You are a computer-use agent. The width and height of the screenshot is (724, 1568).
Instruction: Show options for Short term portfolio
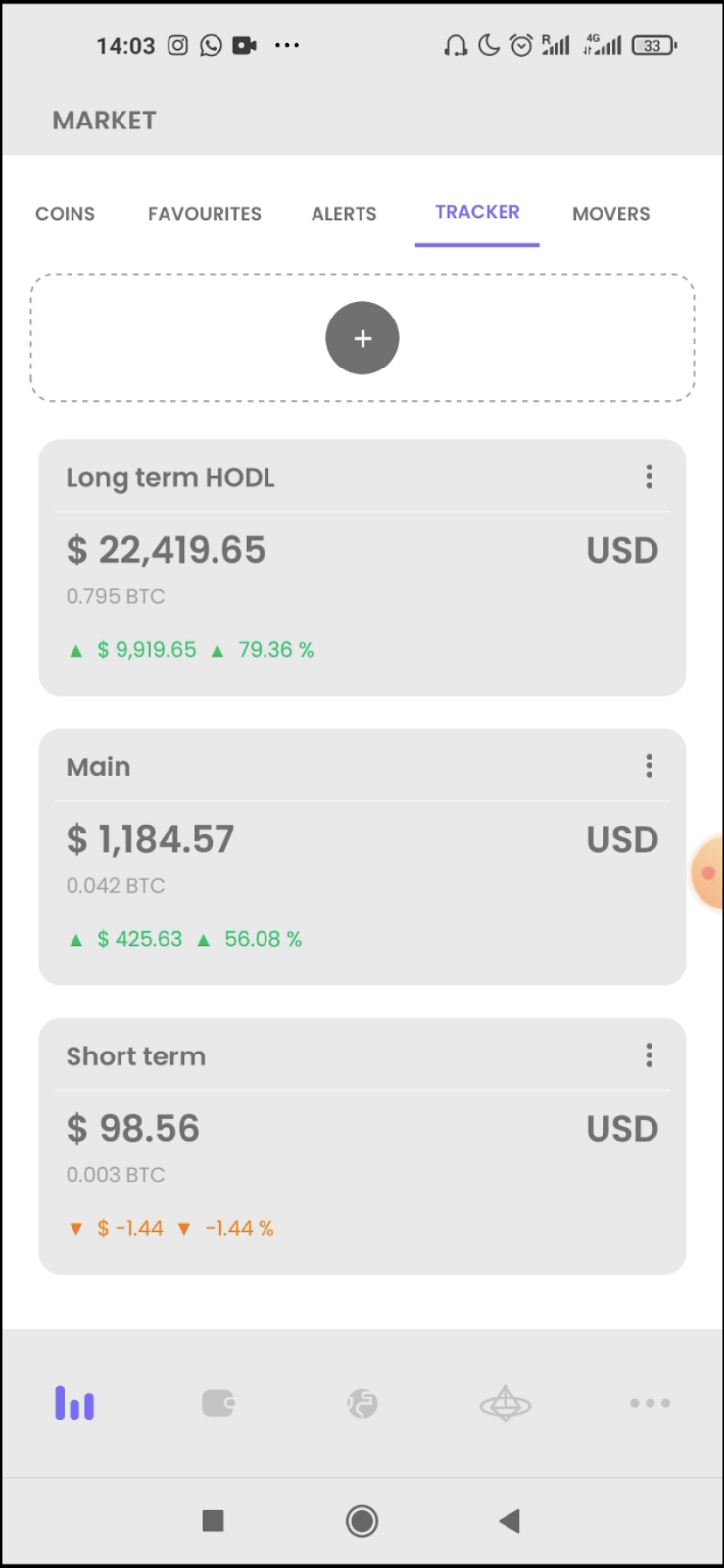pyautogui.click(x=649, y=1055)
